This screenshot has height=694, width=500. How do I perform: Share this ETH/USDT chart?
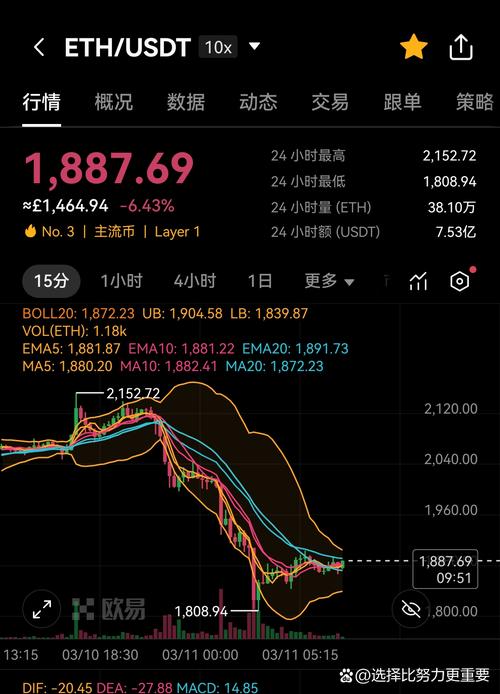pos(461,47)
